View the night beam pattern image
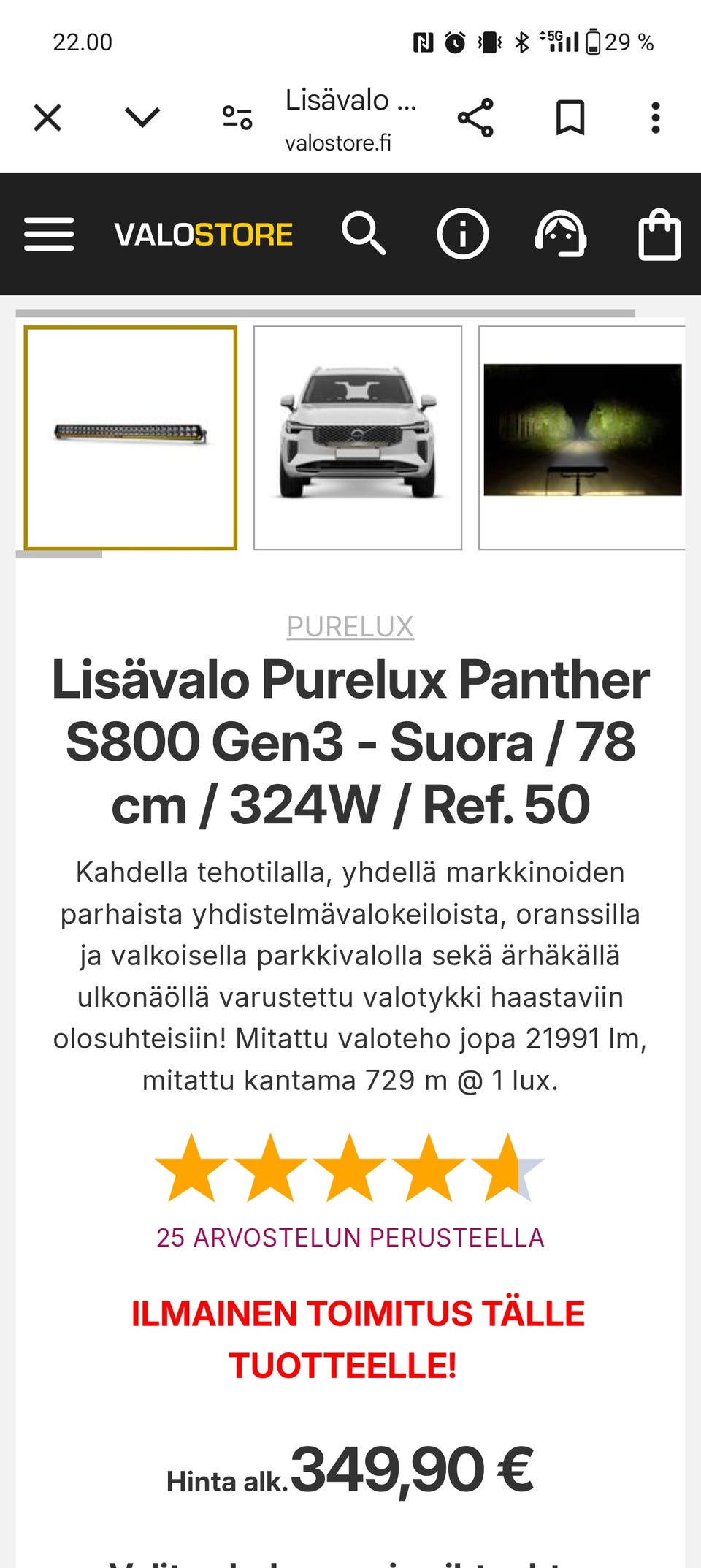The width and height of the screenshot is (701, 1568). pyautogui.click(x=582, y=437)
